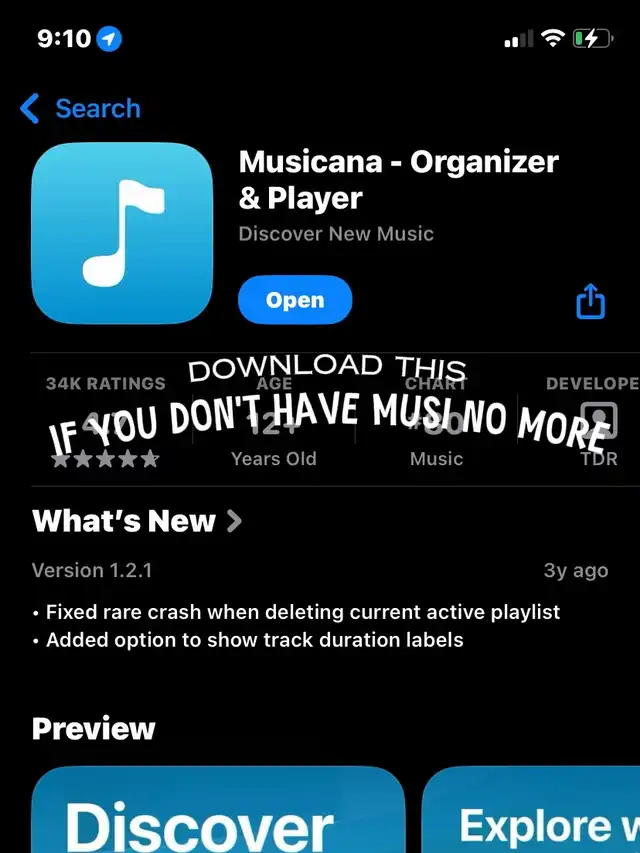This screenshot has width=640, height=853.
Task: Open What's New version history
Action: click(x=137, y=521)
